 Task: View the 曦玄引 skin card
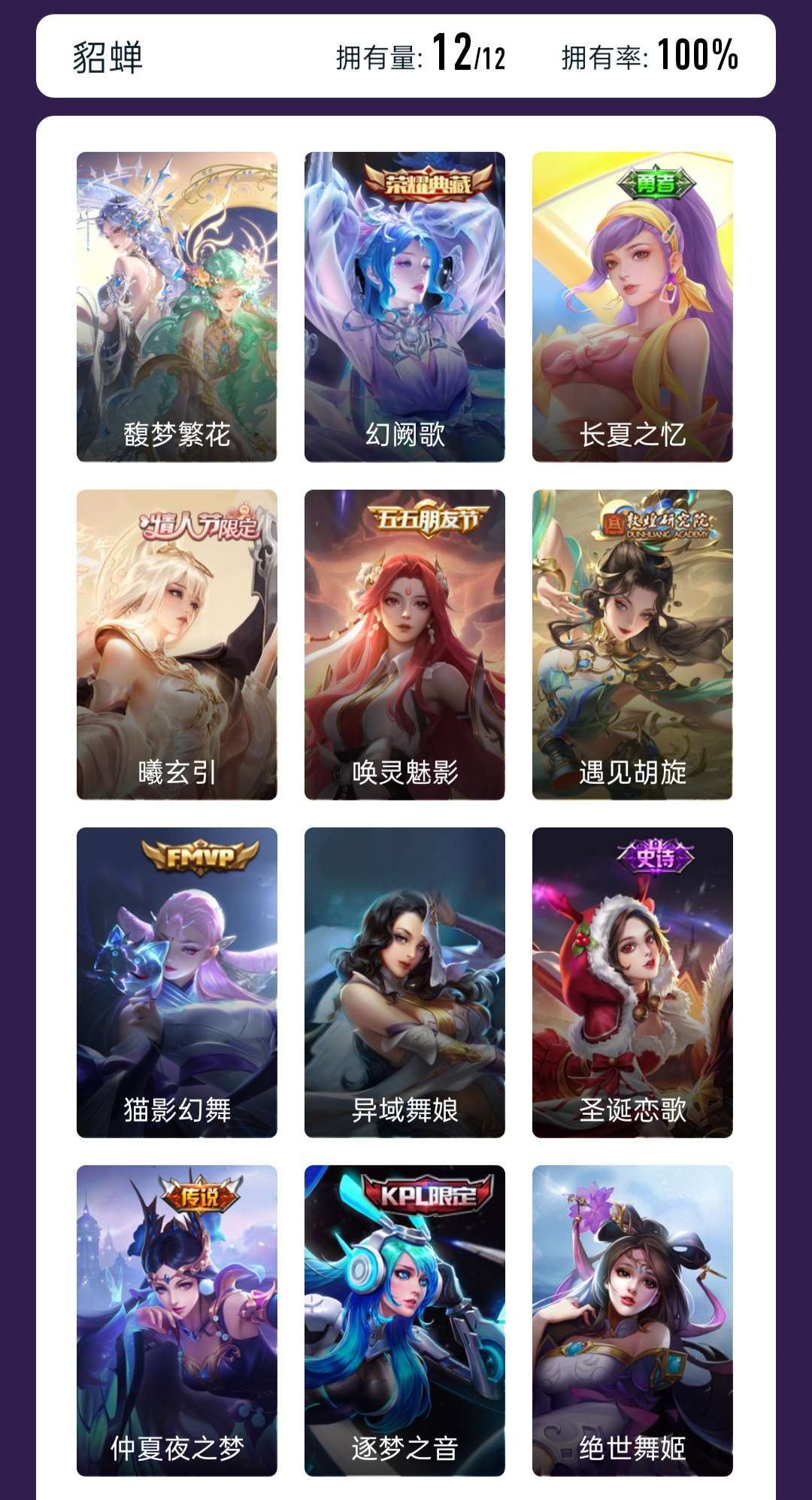pos(177,645)
